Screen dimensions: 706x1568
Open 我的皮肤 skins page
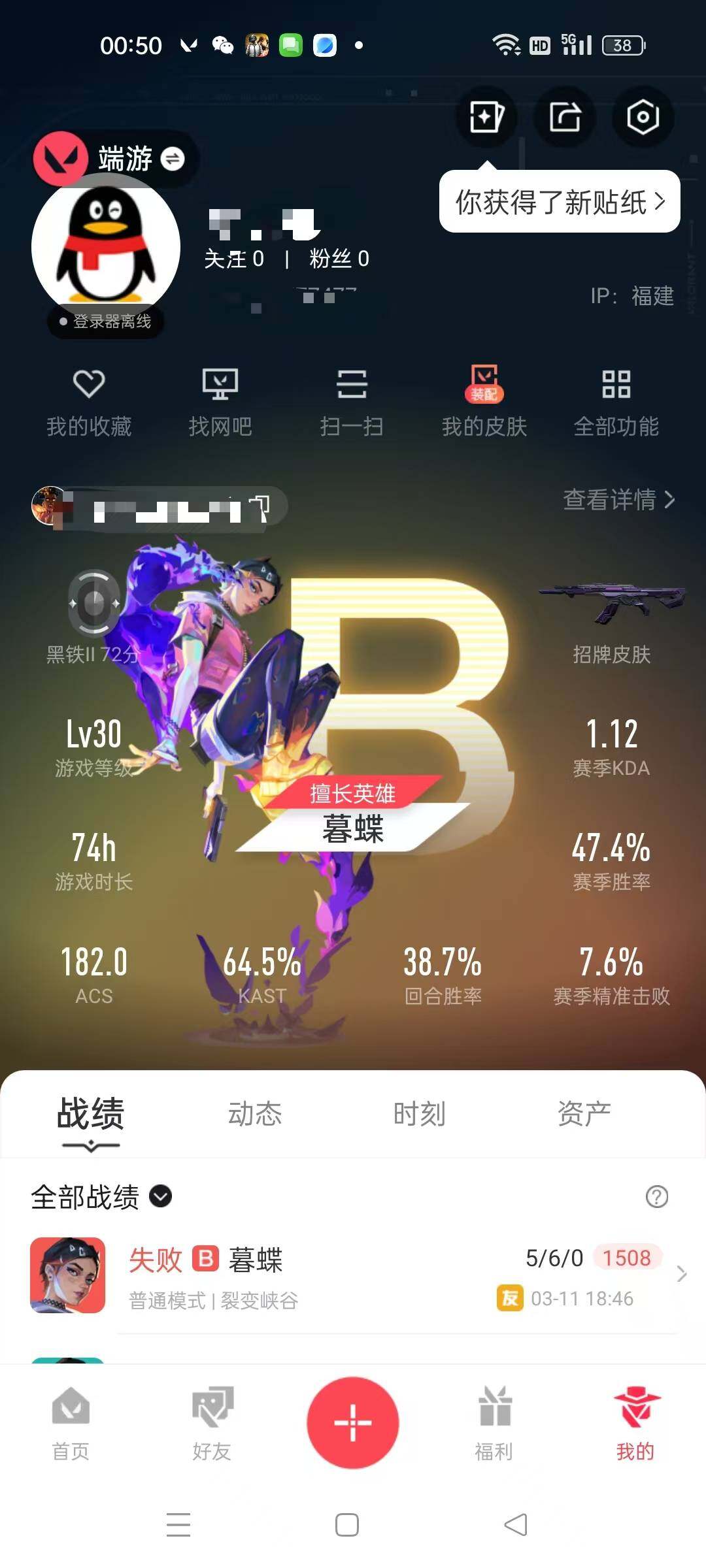coord(484,400)
